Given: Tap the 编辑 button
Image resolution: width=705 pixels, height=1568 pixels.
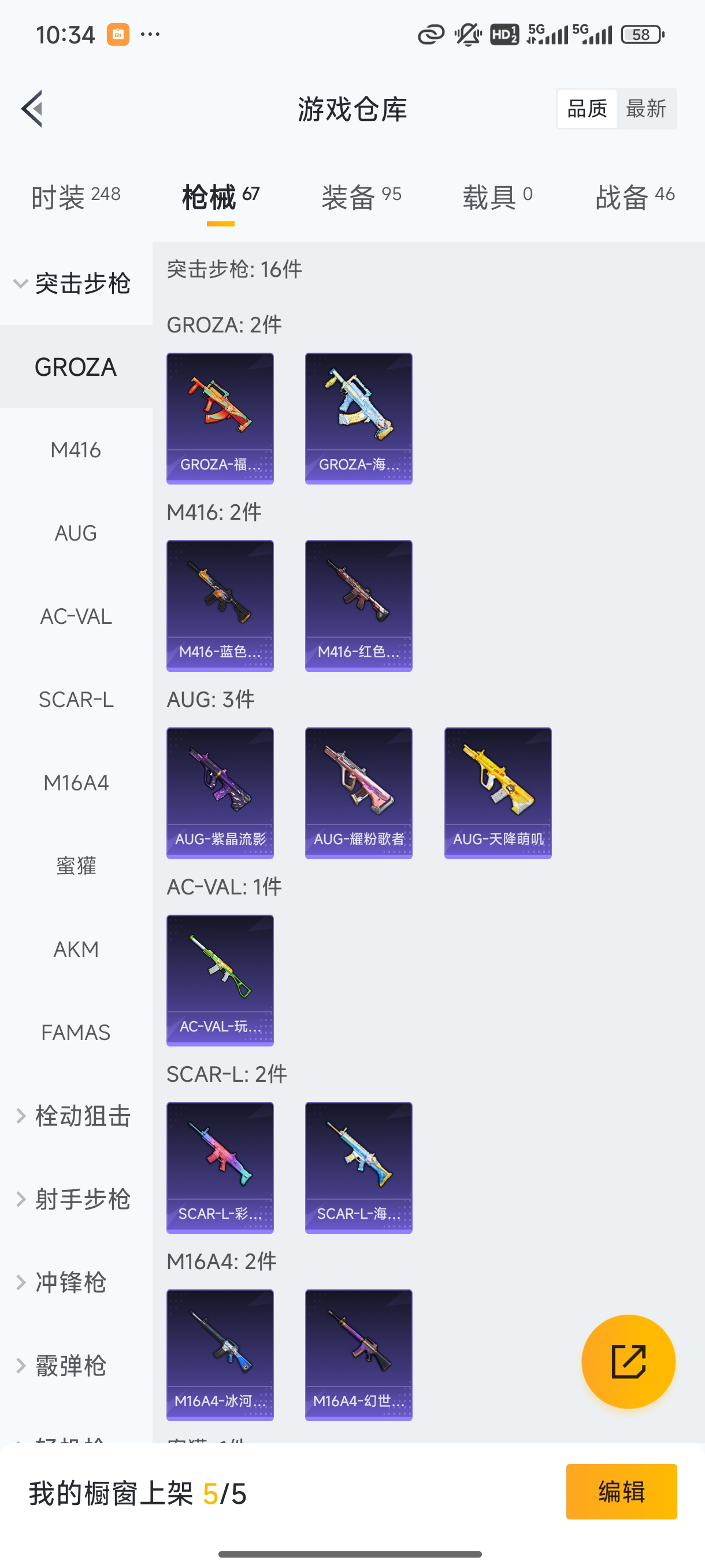Looking at the screenshot, I should (621, 1491).
